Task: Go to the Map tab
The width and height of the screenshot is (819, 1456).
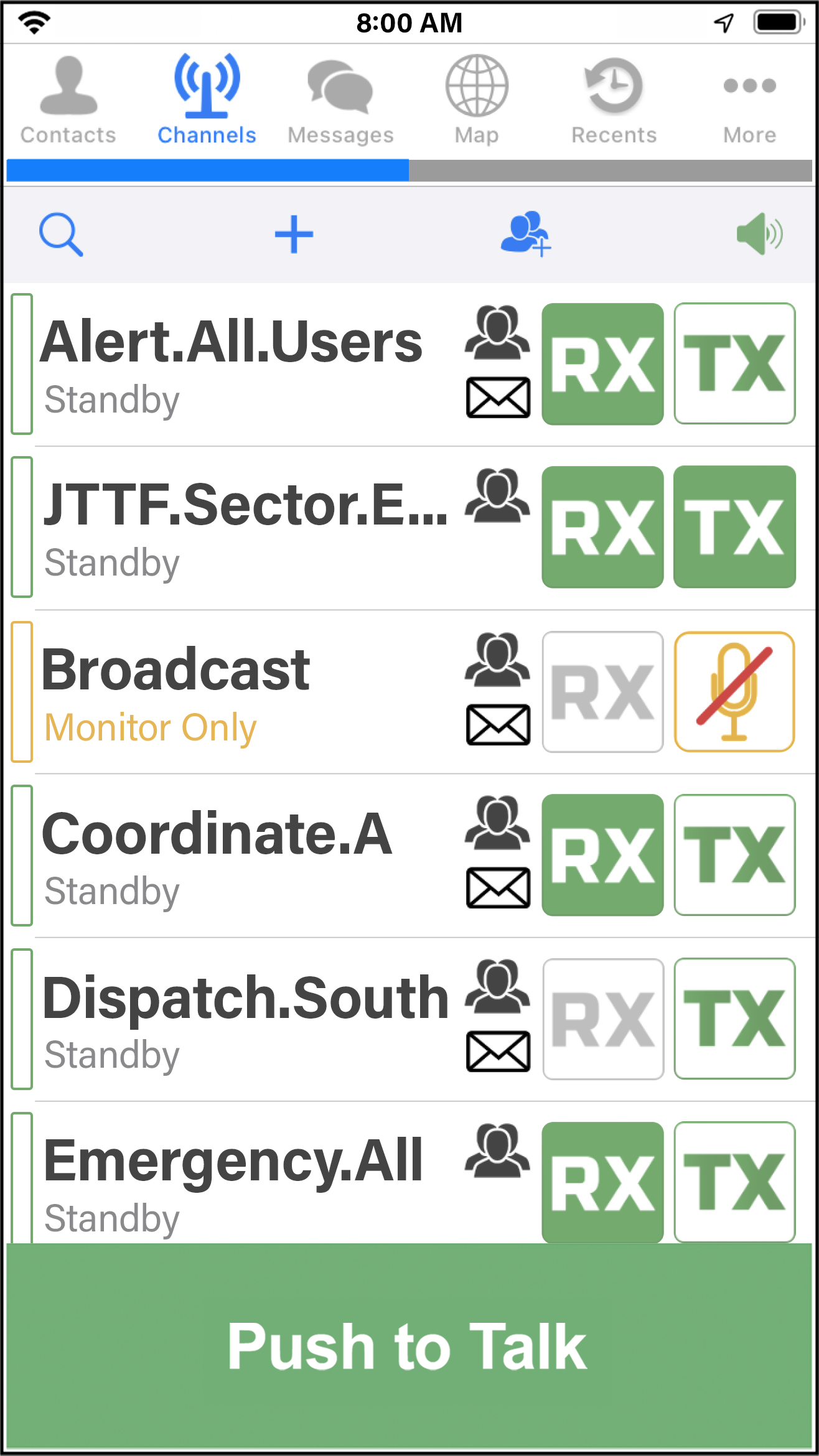Action: click(x=477, y=100)
